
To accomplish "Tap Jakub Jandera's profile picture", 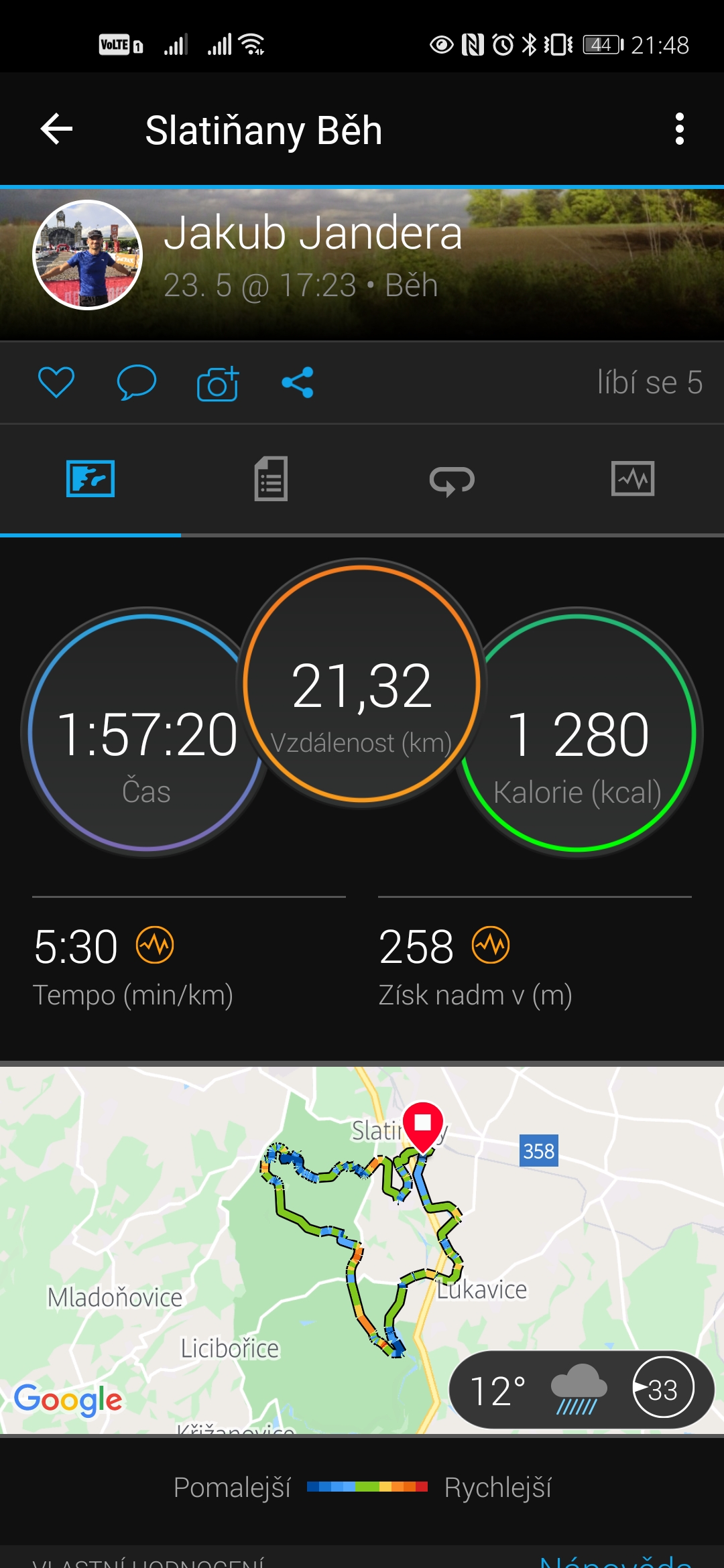I will point(88,255).
